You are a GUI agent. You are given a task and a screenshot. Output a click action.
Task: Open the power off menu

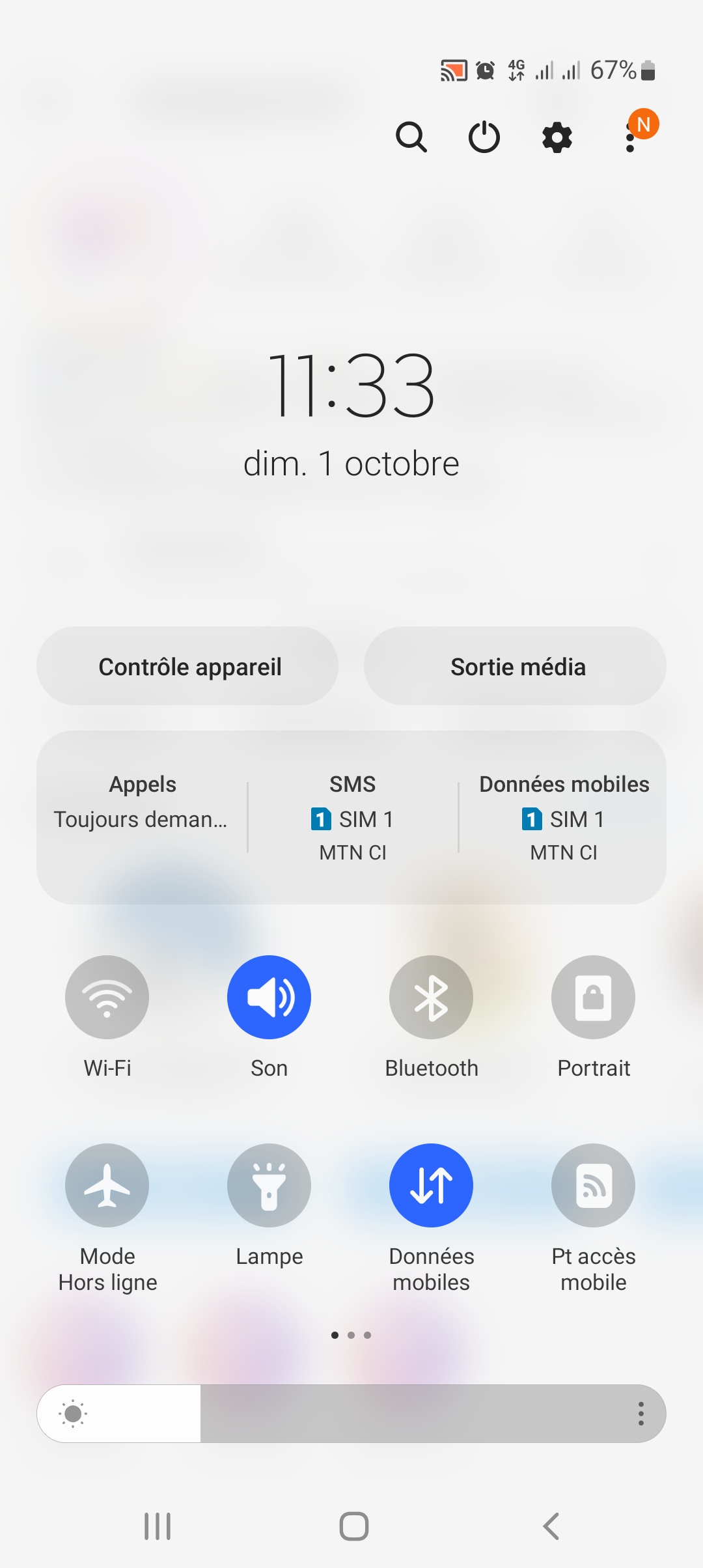coord(484,137)
